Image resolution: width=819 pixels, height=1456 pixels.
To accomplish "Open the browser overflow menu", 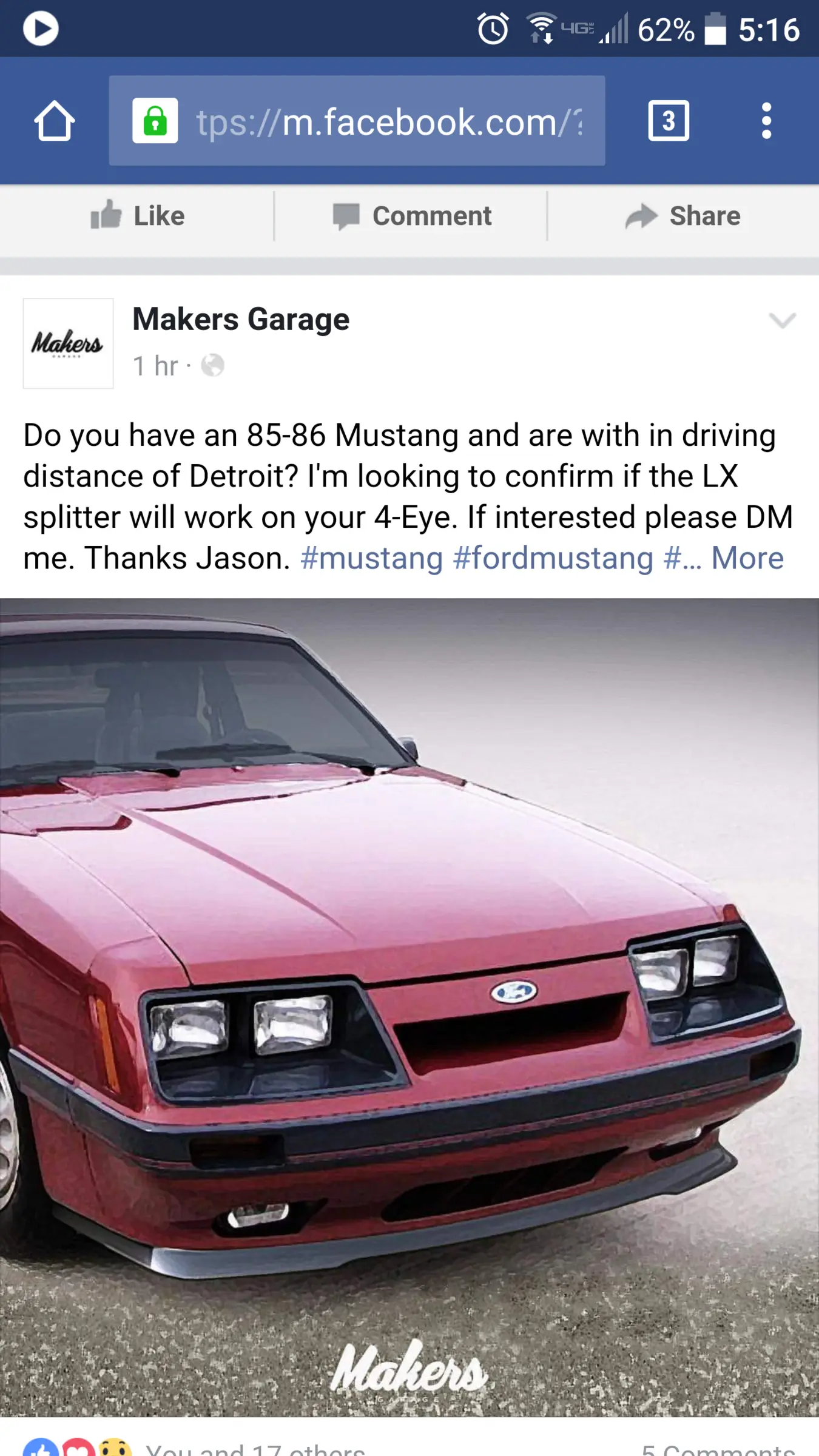I will click(766, 121).
